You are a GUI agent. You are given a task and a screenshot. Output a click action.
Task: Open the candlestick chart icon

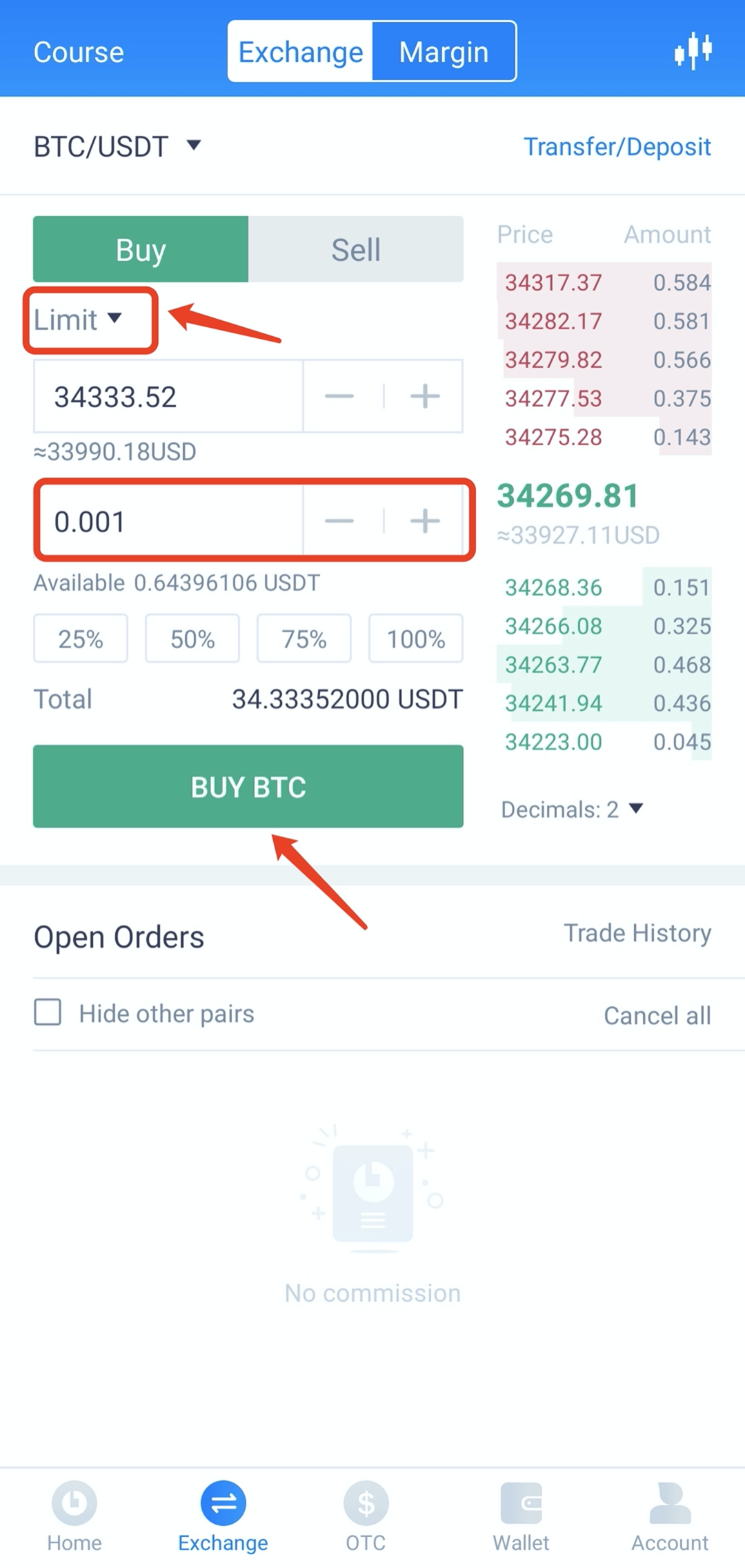click(693, 51)
